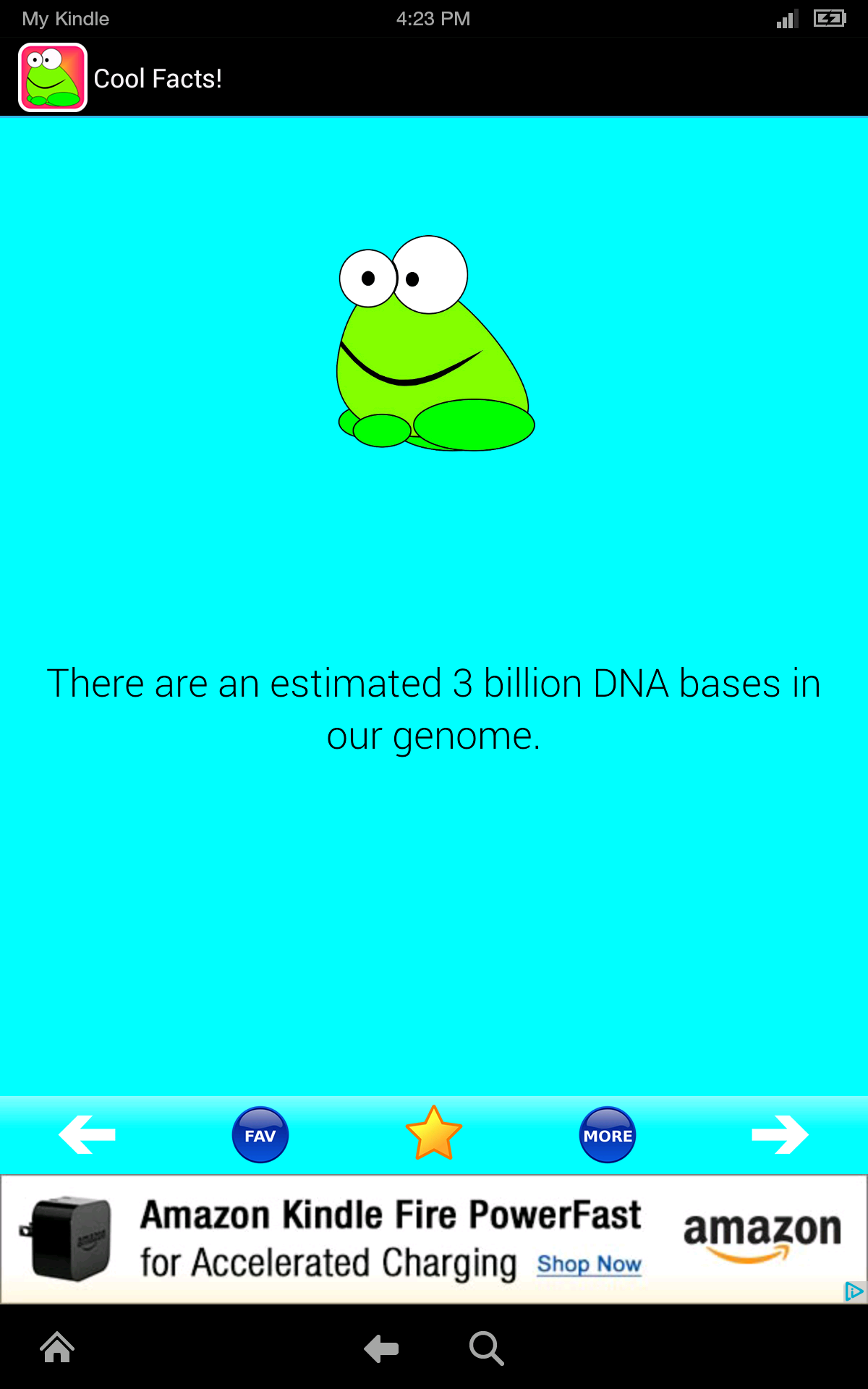Follow the Shop Now ad link
This screenshot has width=868, height=1389.
click(589, 1264)
